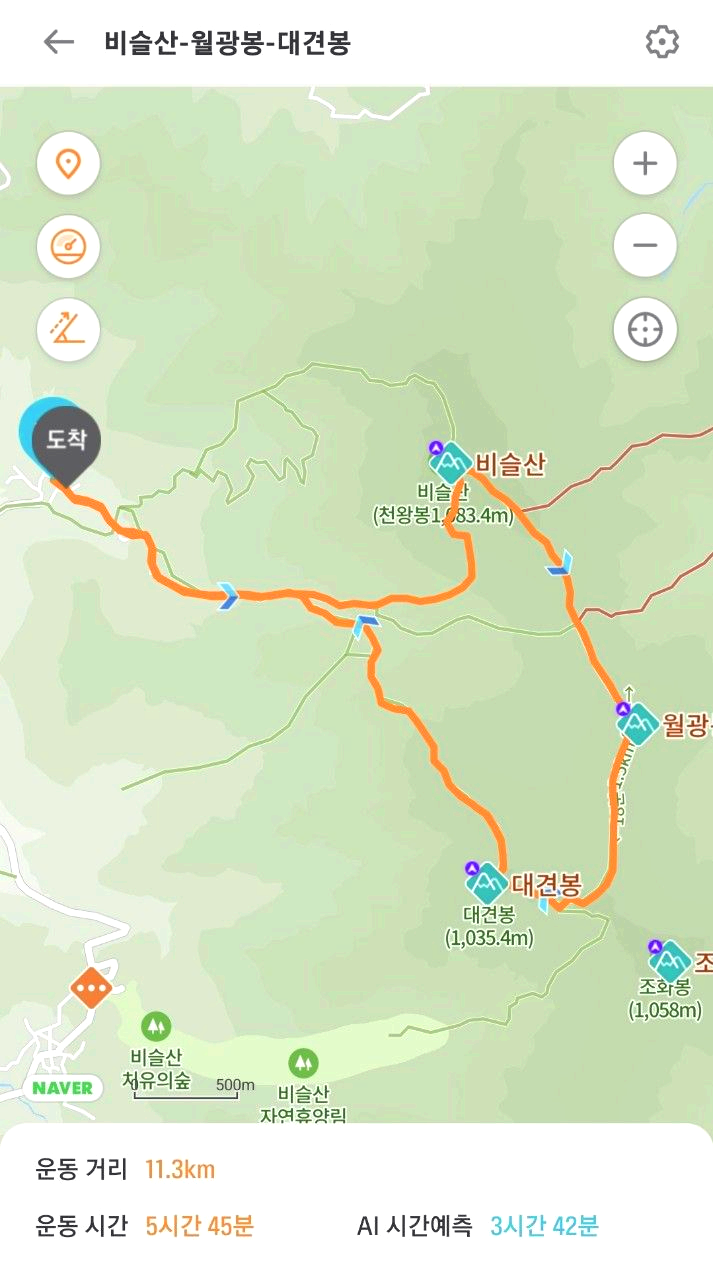This screenshot has width=713, height=1280.
Task: Center map on current location
Action: coord(645,328)
